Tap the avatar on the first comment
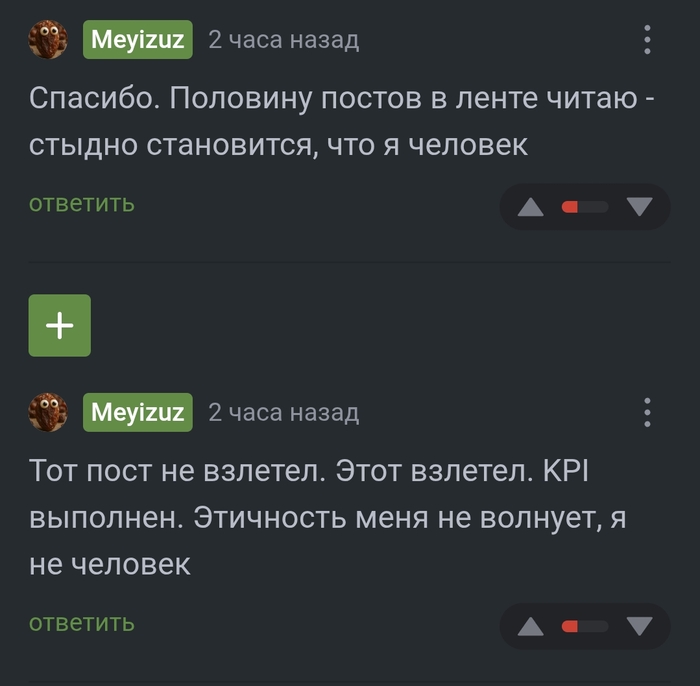 click(48, 39)
